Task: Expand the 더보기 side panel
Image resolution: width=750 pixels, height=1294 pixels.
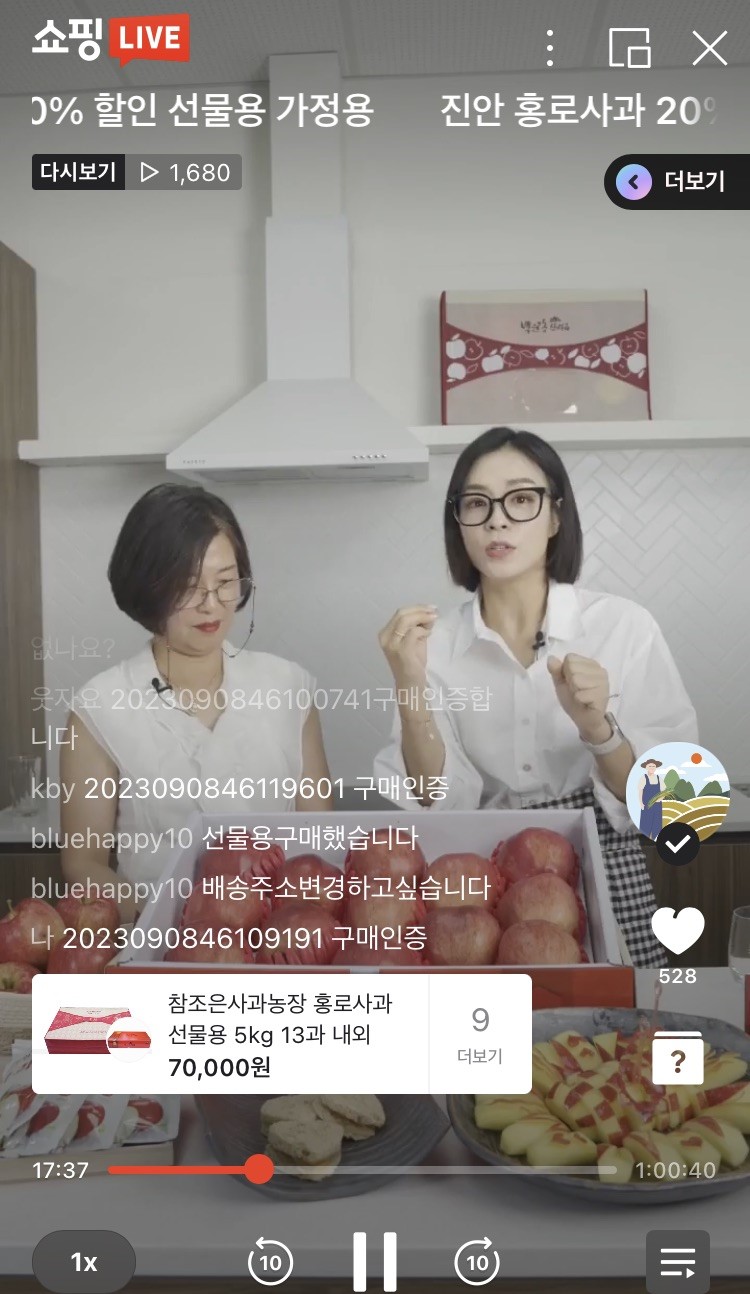Action: [678, 182]
